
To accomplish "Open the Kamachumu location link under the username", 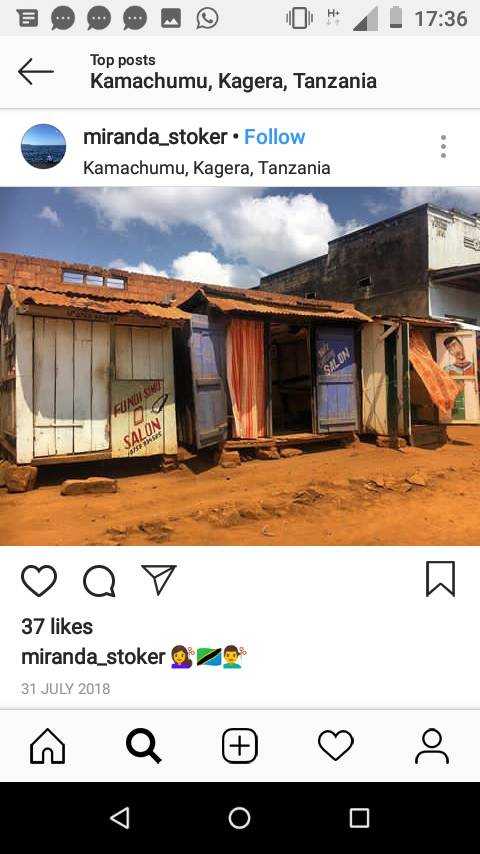I will 206,168.
